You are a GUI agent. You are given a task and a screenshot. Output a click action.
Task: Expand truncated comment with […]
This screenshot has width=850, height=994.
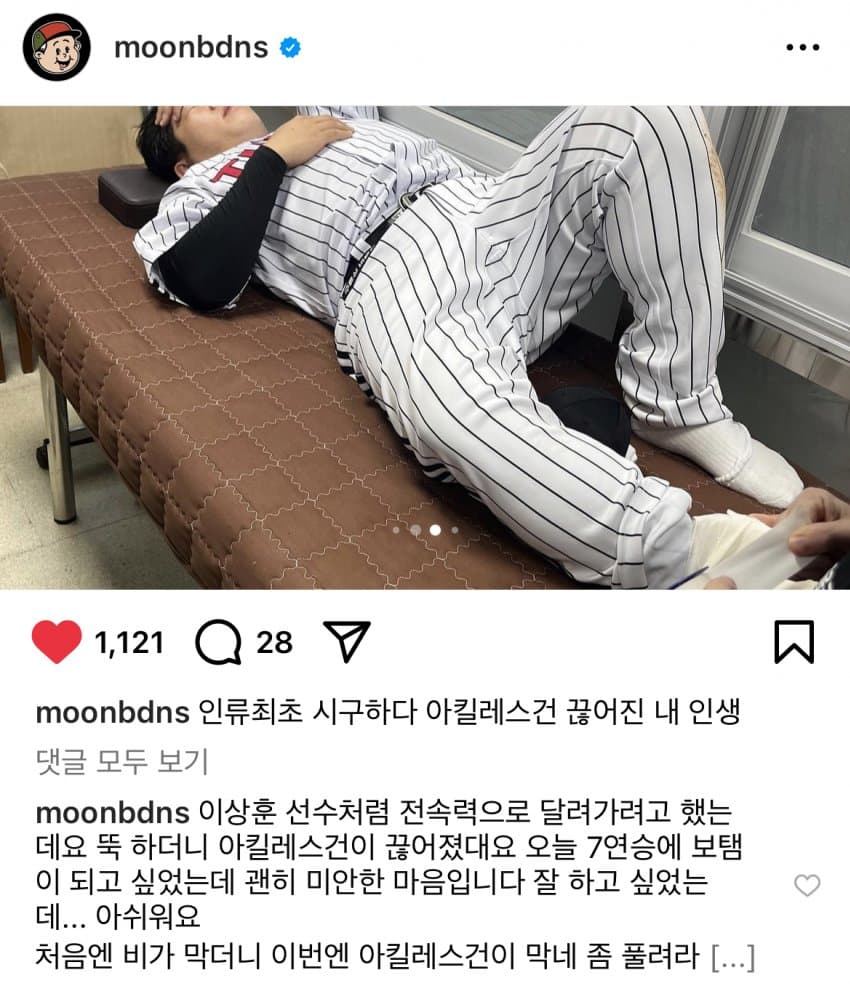click(731, 958)
